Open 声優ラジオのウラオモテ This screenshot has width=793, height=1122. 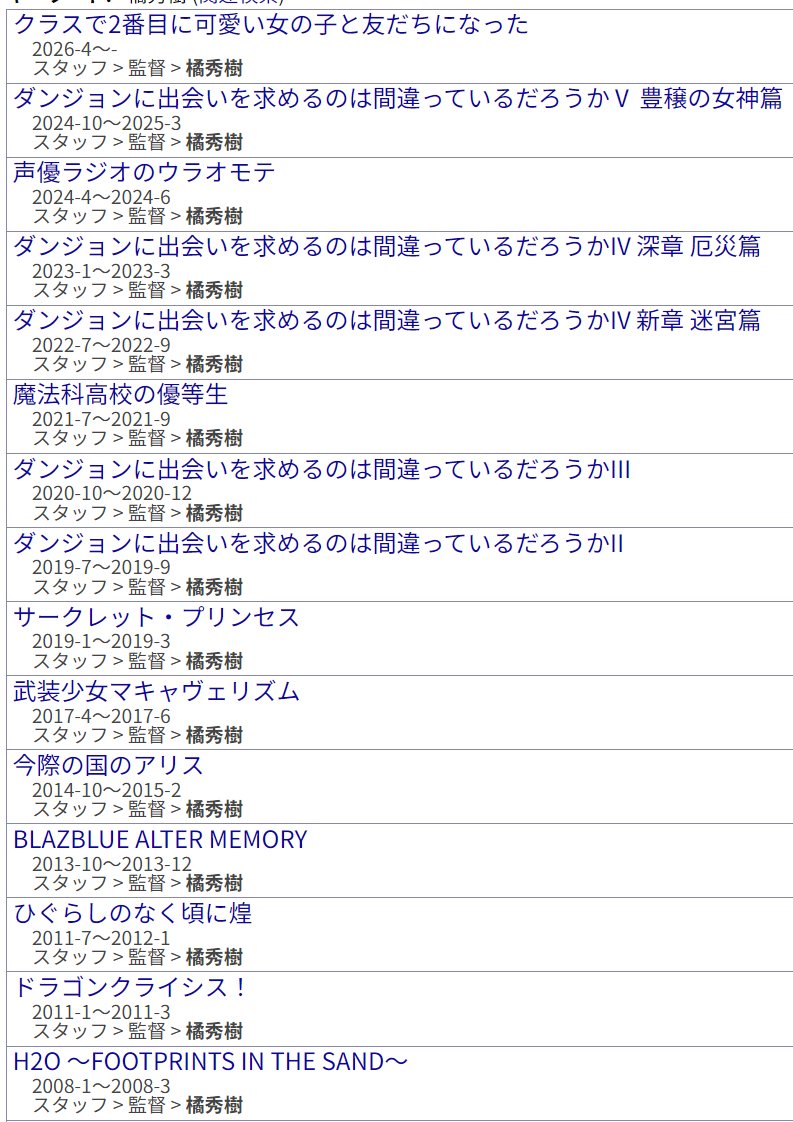click(x=144, y=173)
